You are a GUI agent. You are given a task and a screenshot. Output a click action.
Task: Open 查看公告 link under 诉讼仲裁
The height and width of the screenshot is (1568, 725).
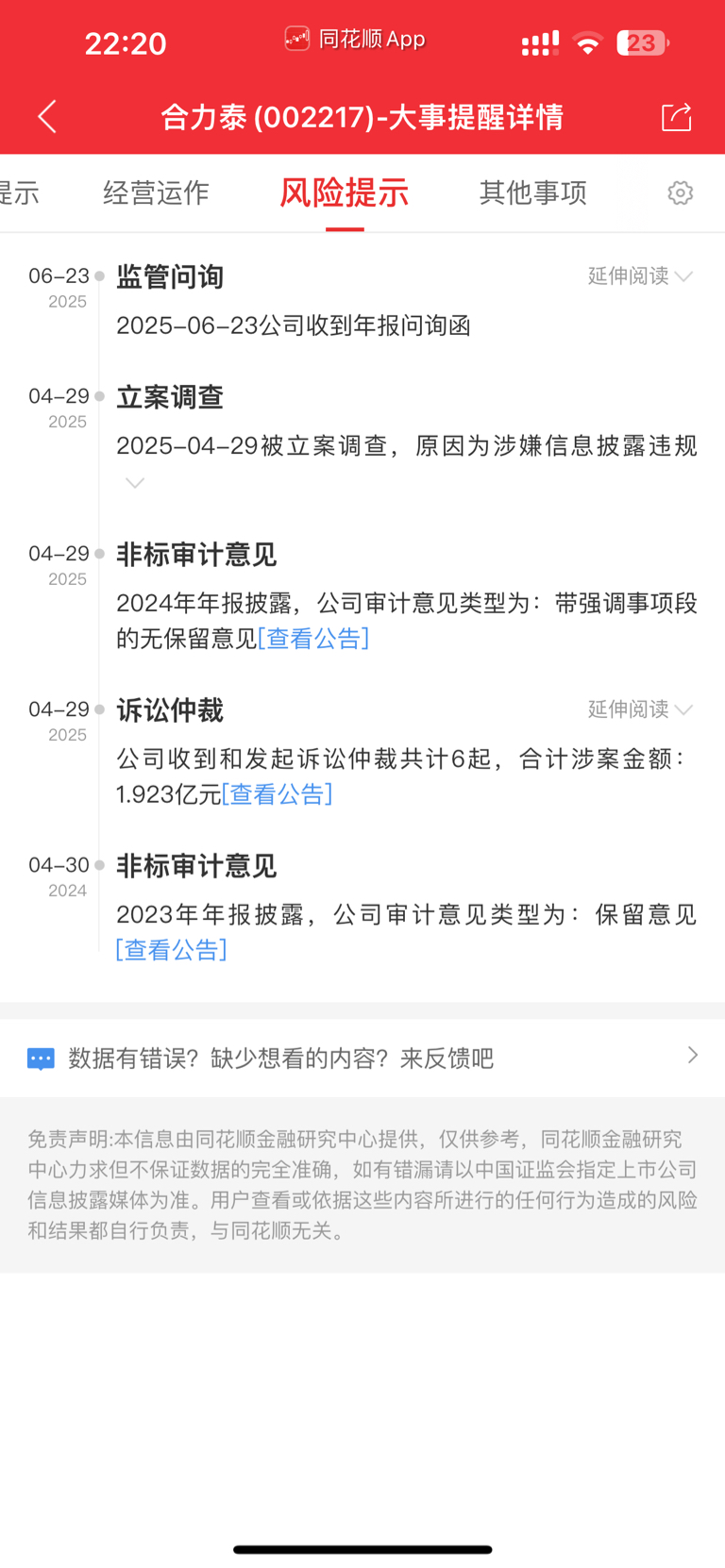[278, 794]
